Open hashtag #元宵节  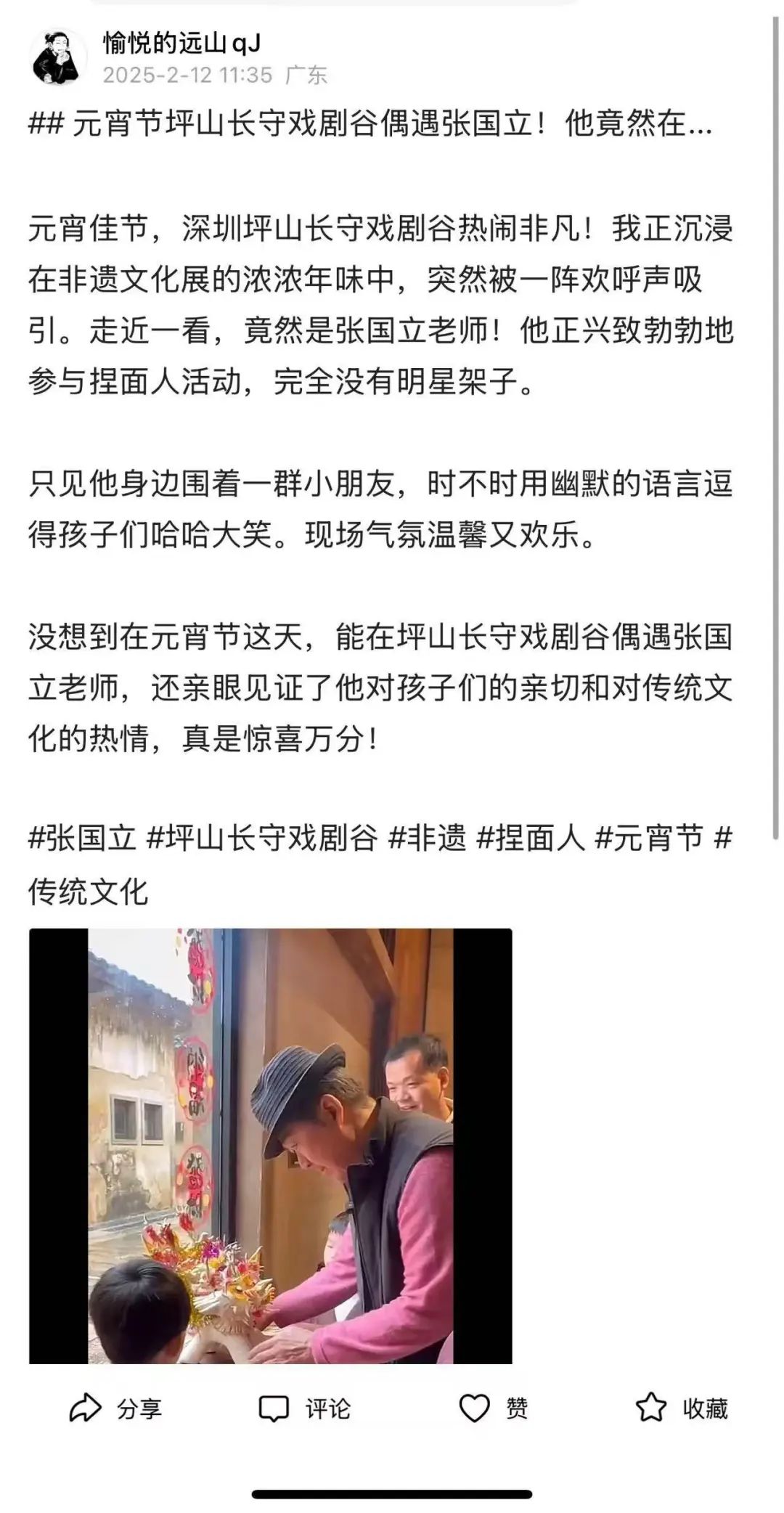pos(649,839)
